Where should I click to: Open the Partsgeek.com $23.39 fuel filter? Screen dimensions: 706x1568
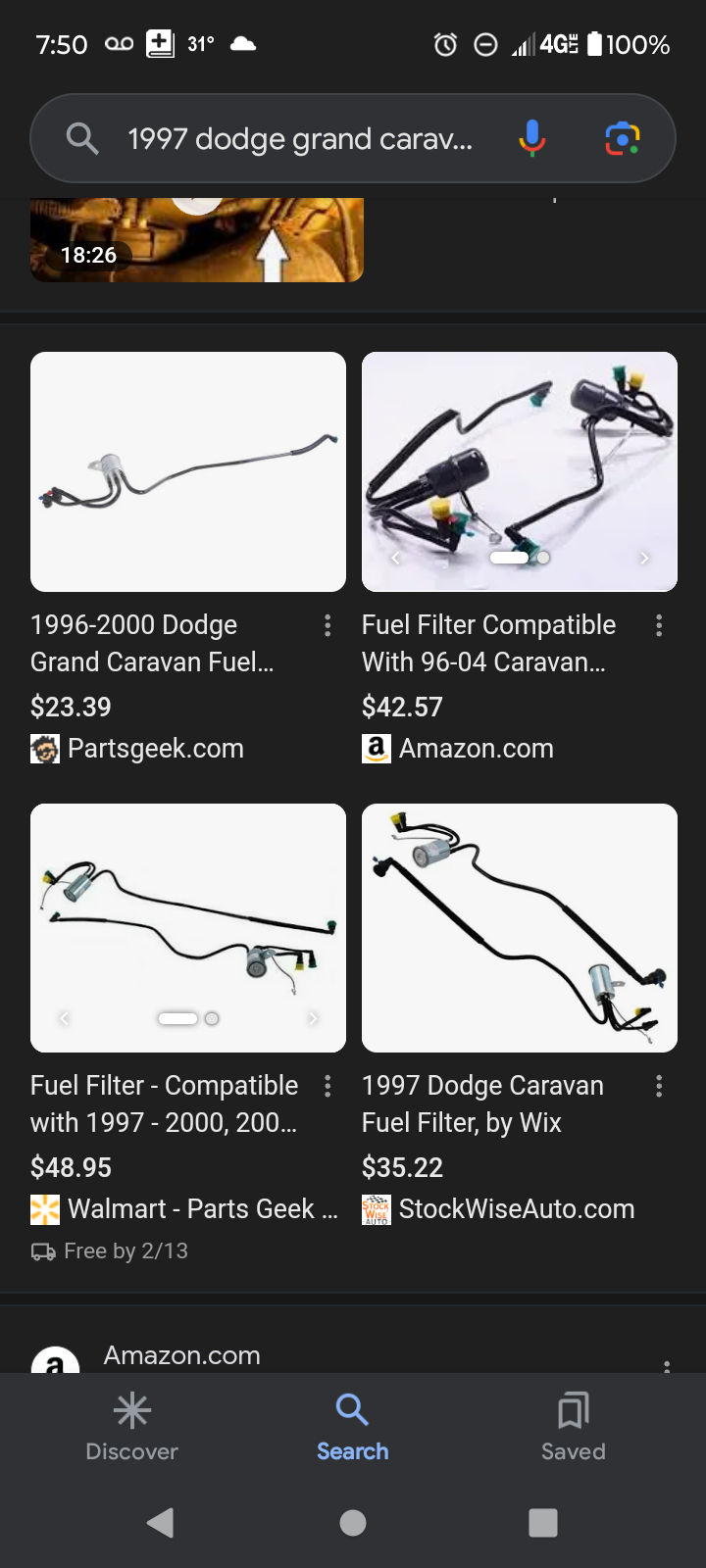pos(188,472)
